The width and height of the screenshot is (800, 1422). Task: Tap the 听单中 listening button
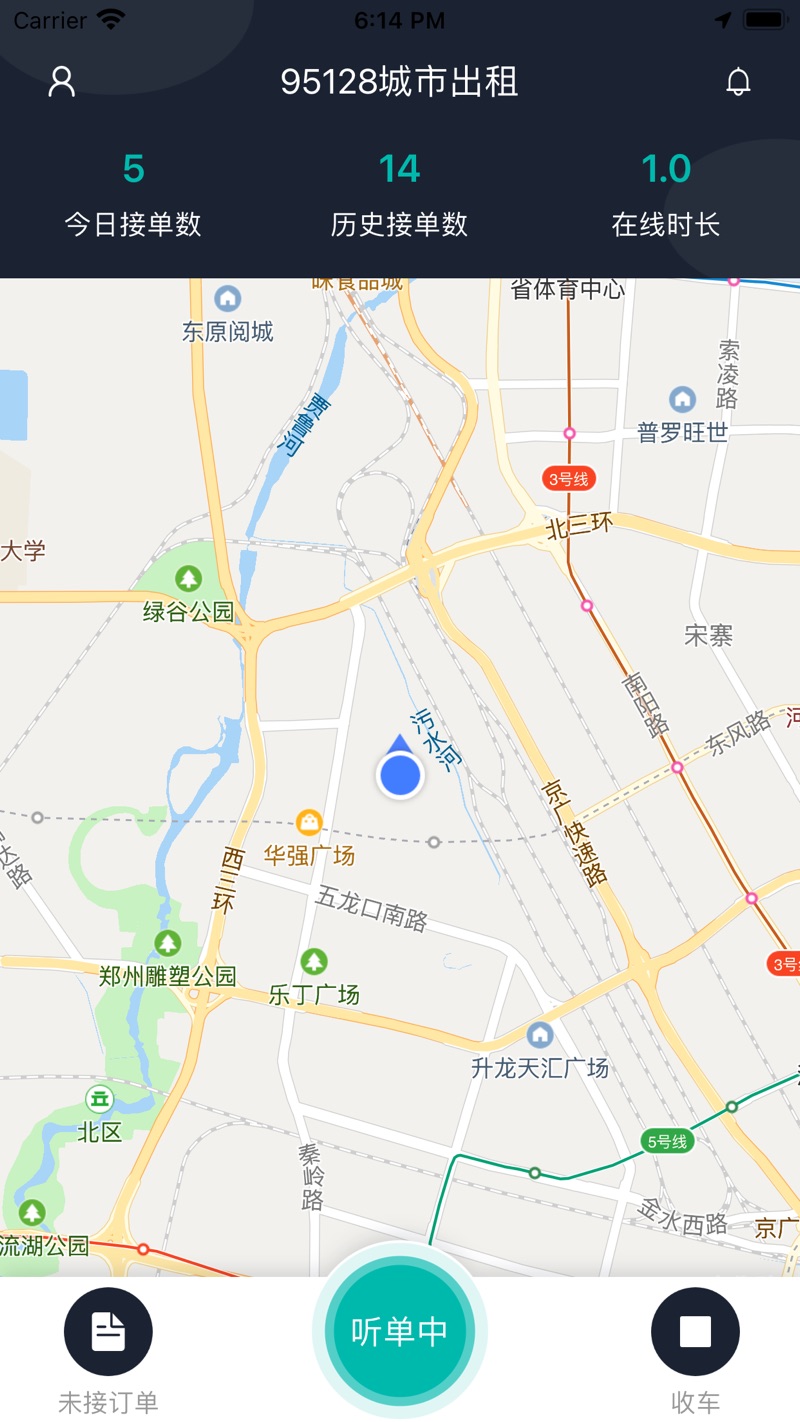[400, 1331]
